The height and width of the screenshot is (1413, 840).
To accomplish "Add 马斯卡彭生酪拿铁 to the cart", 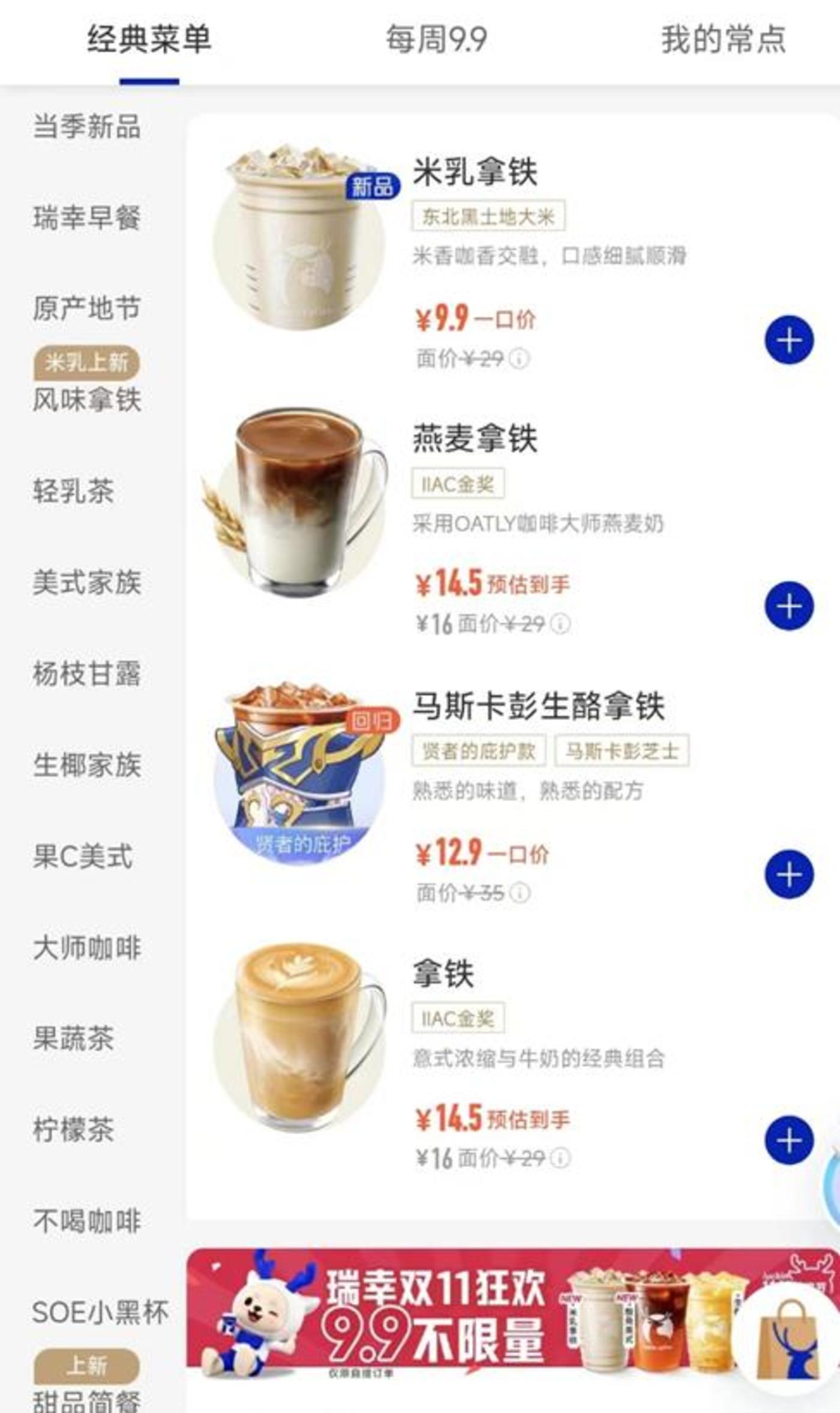I will click(x=788, y=875).
